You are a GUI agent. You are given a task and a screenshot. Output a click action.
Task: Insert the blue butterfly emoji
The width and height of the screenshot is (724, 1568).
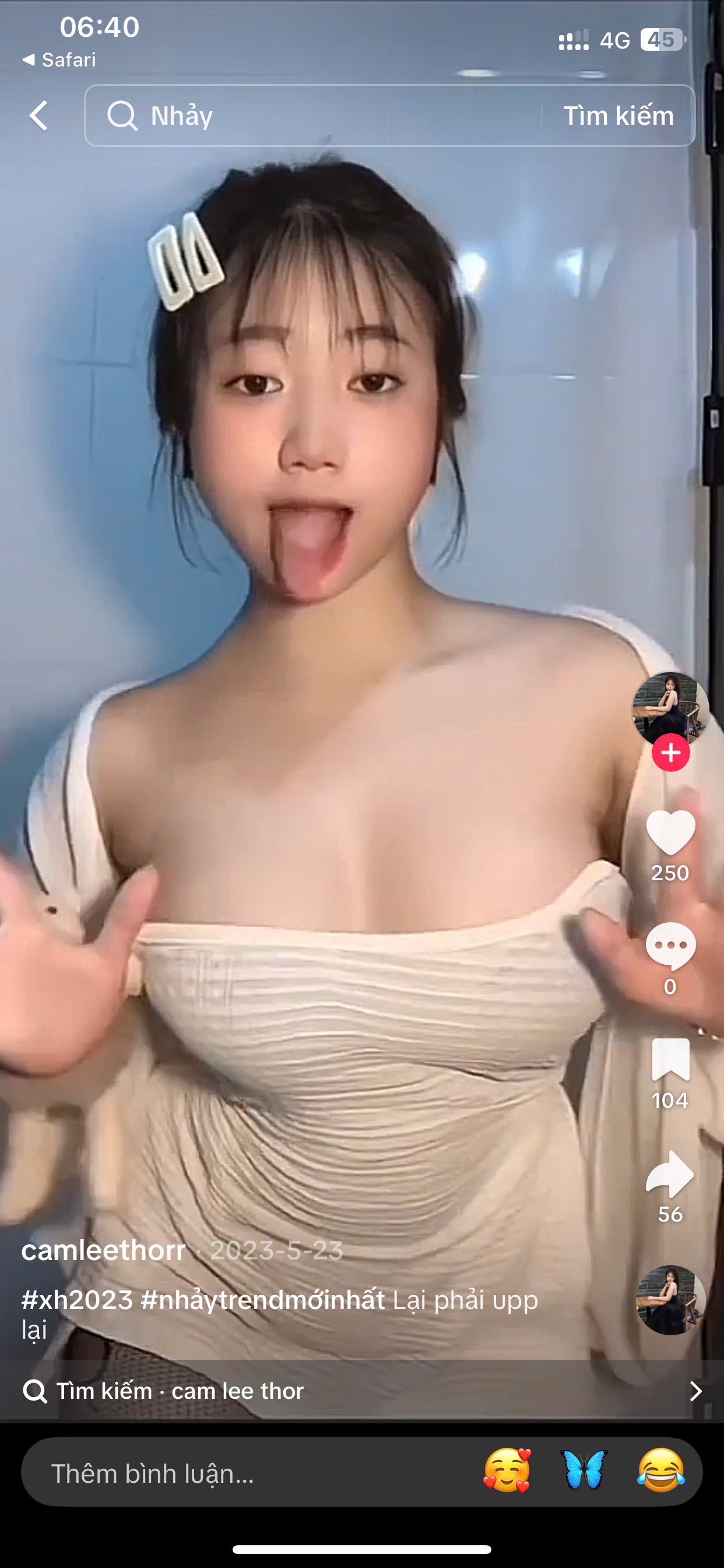pyautogui.click(x=584, y=1471)
